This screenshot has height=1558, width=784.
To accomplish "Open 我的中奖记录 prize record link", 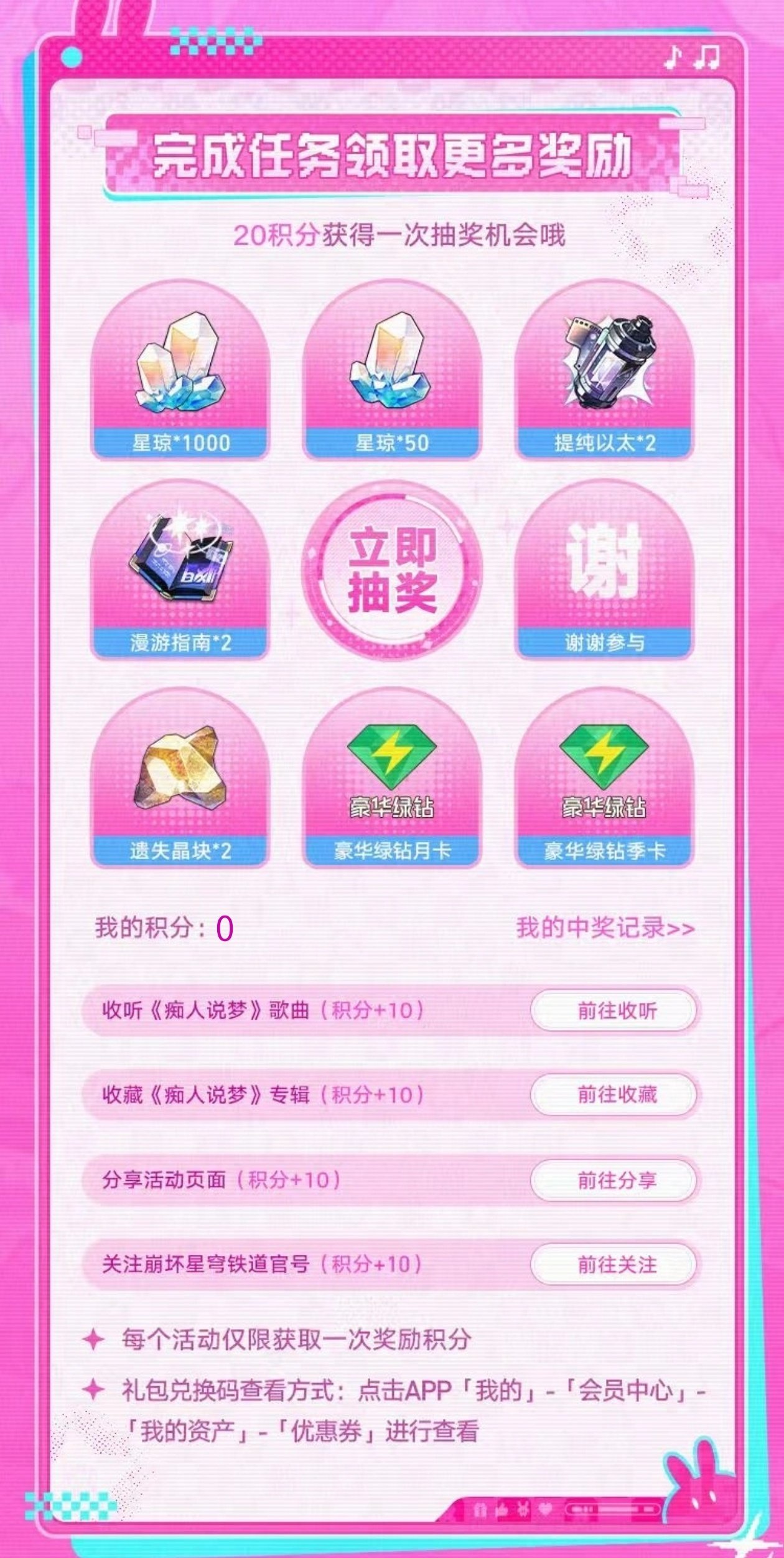I will (605, 928).
